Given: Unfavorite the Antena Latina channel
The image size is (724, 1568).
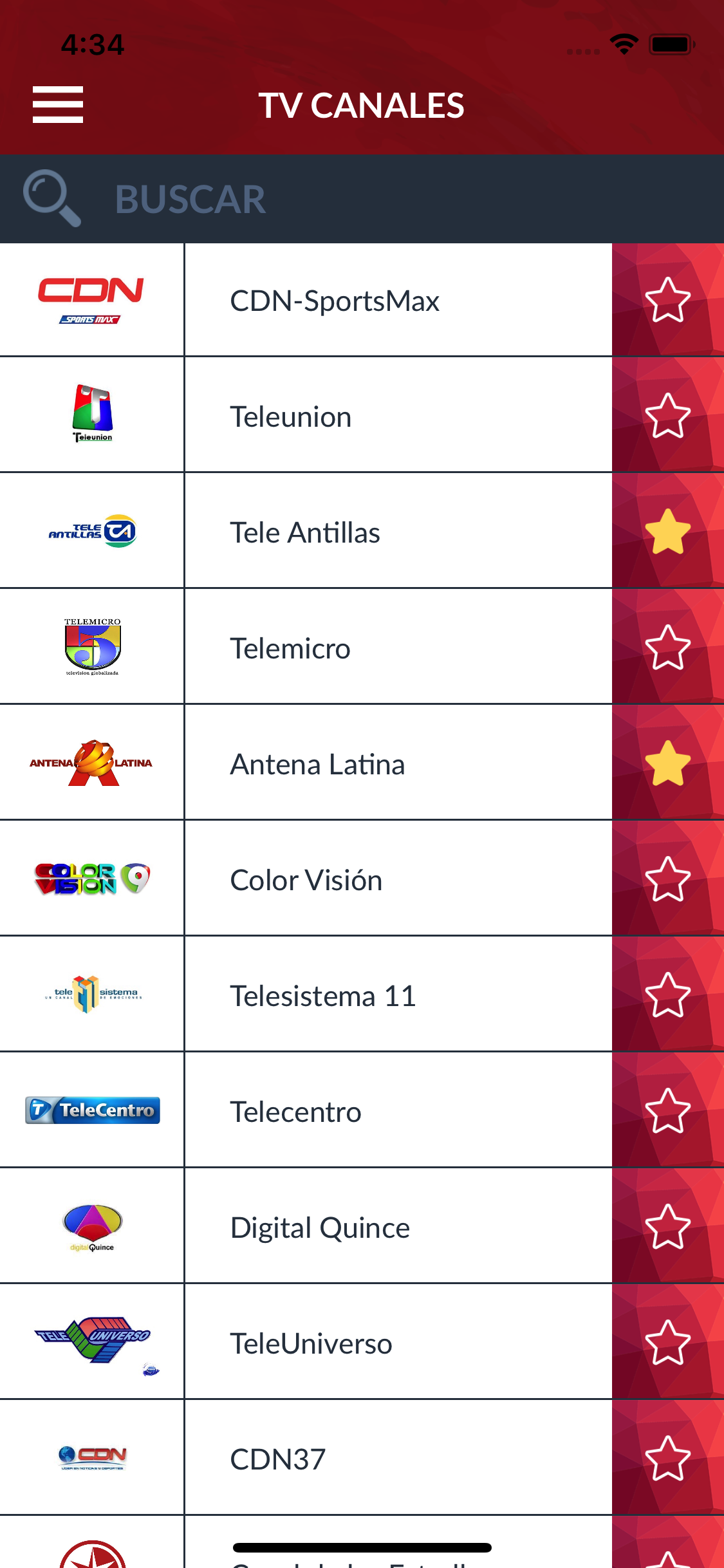Looking at the screenshot, I should pyautogui.click(x=667, y=763).
